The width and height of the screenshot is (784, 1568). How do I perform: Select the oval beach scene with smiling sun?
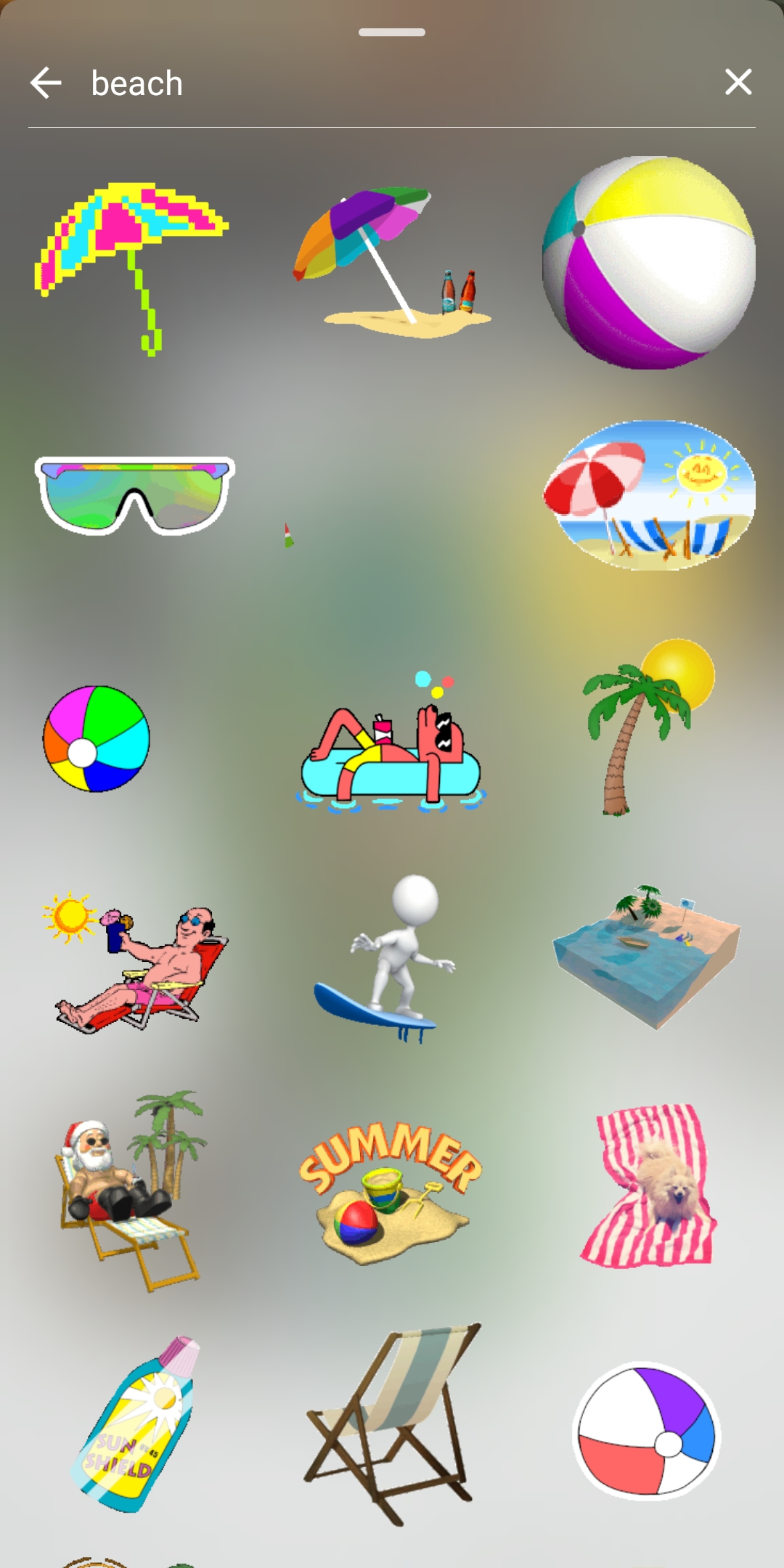pyautogui.click(x=649, y=495)
